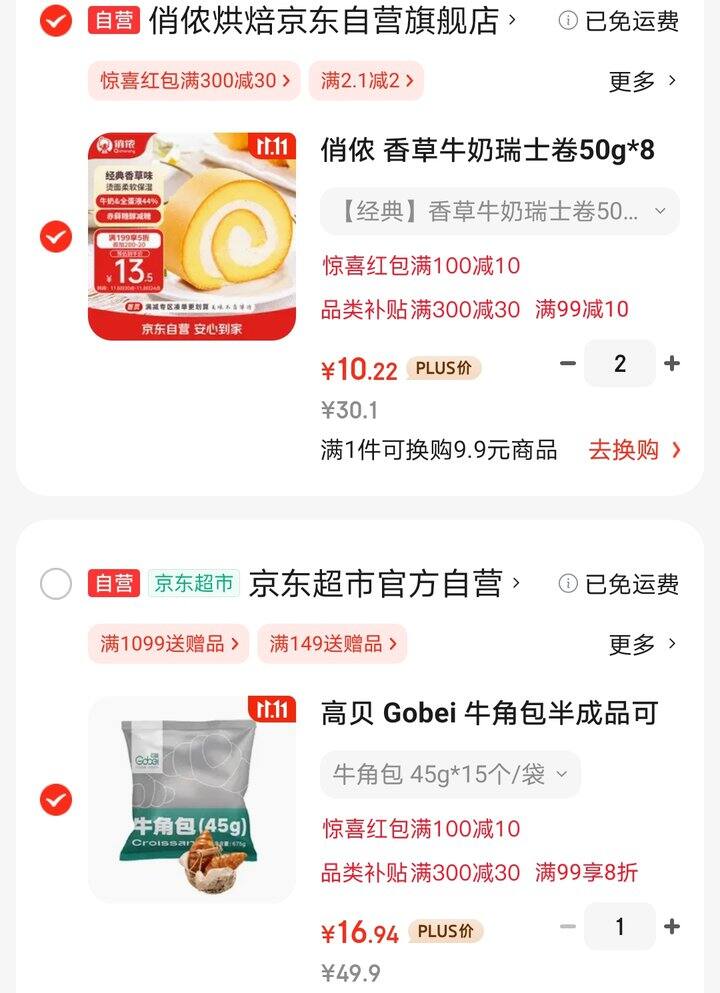The height and width of the screenshot is (993, 720).
Task: Select all items from 京东超市官方自营
Action: [x=56, y=584]
